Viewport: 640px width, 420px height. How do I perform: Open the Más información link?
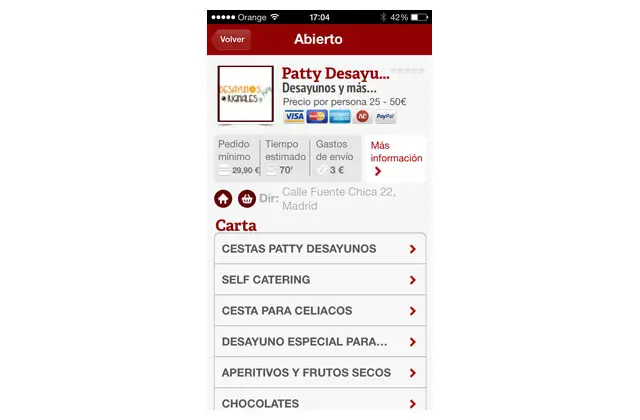point(396,158)
